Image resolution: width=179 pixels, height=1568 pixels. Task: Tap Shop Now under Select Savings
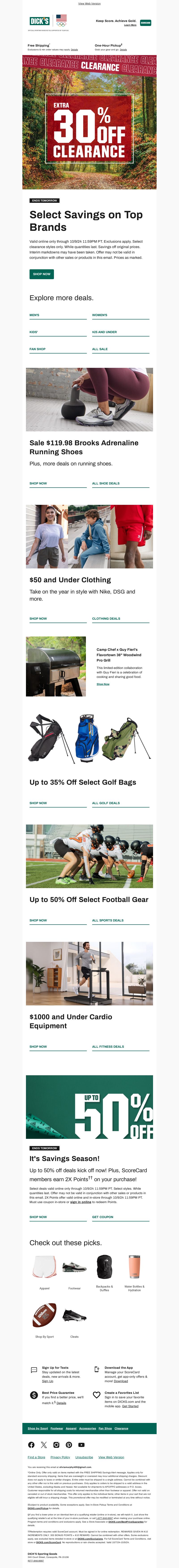click(41, 274)
